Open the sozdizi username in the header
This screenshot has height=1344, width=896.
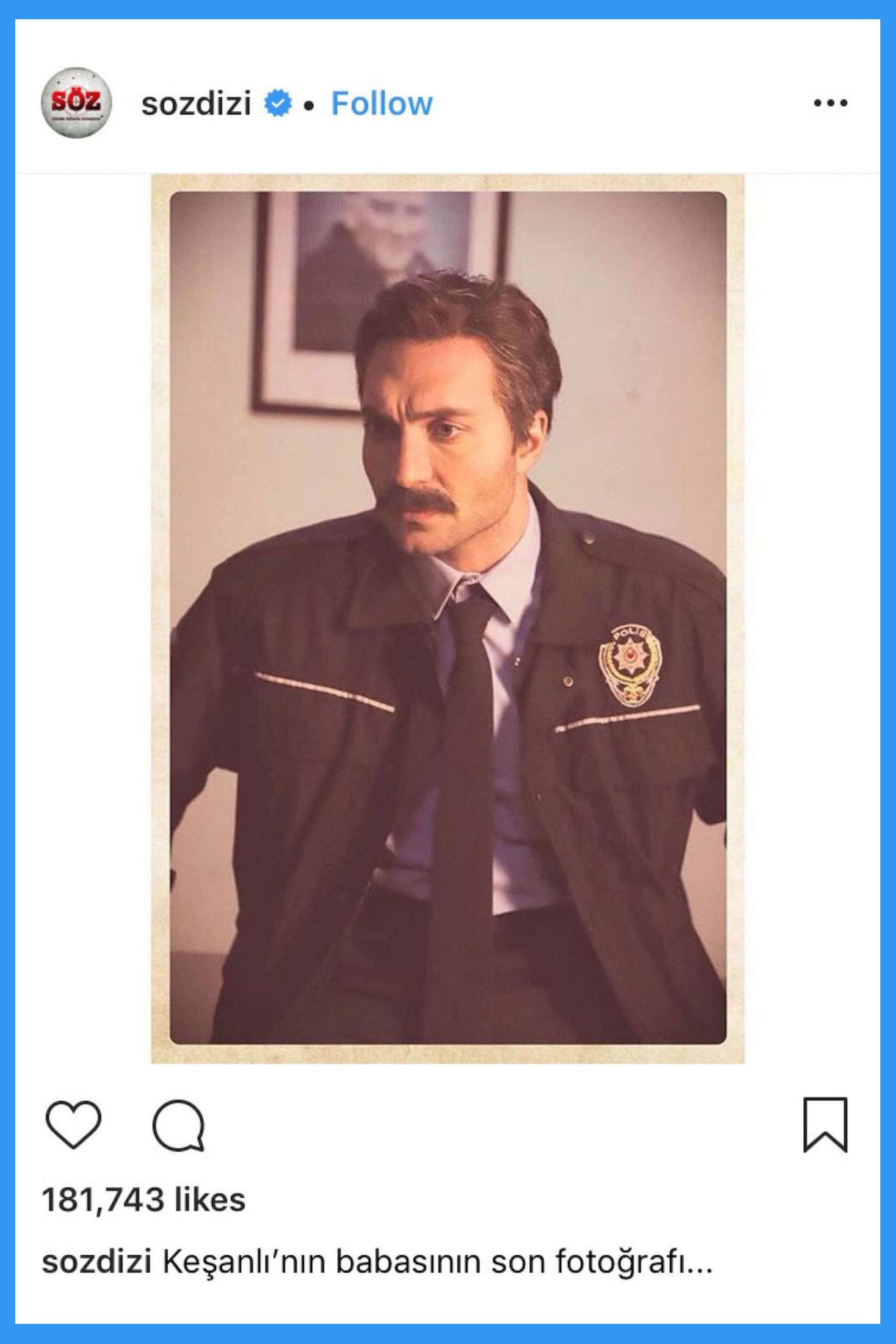pyautogui.click(x=196, y=104)
